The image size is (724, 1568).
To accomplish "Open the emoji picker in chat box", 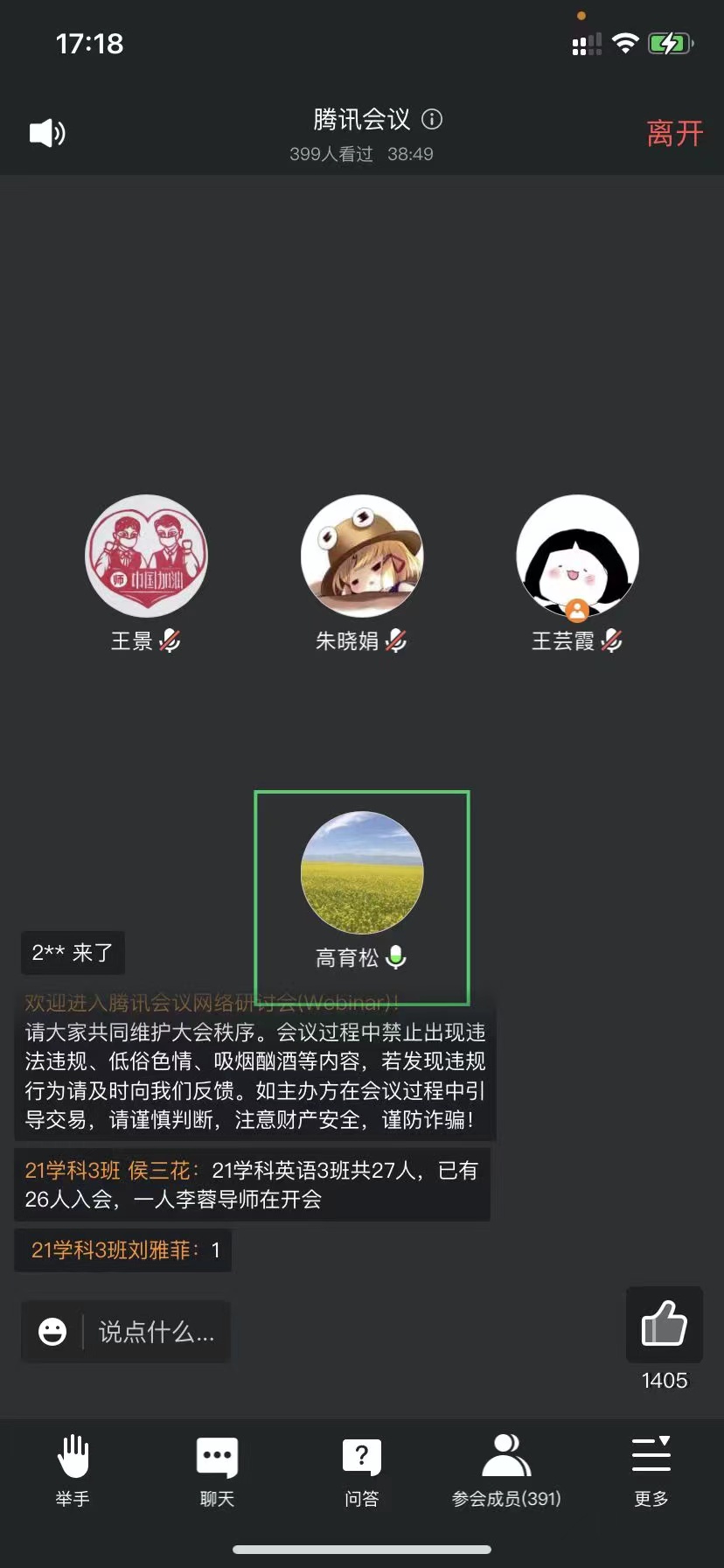I will [x=52, y=1332].
